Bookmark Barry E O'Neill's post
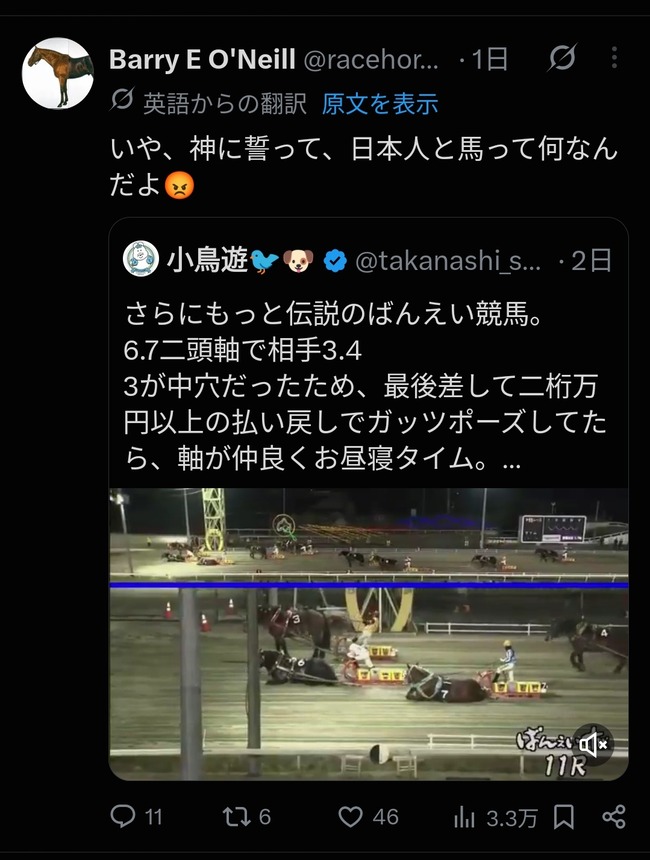This screenshot has width=650, height=860. pyautogui.click(x=564, y=817)
